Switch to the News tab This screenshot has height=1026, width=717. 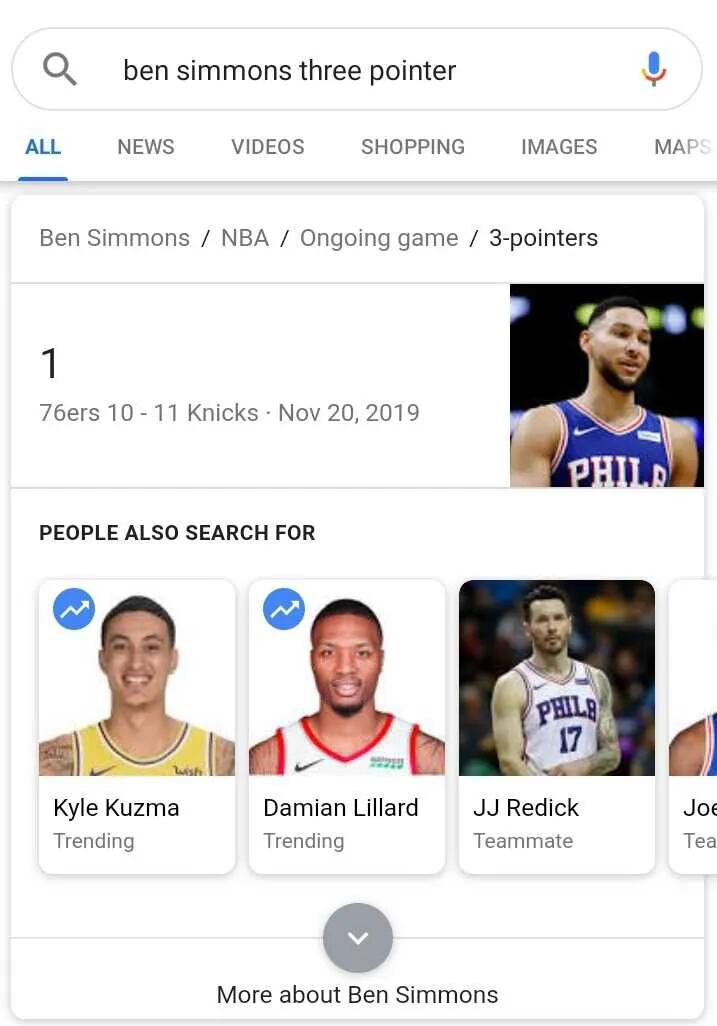coord(146,147)
